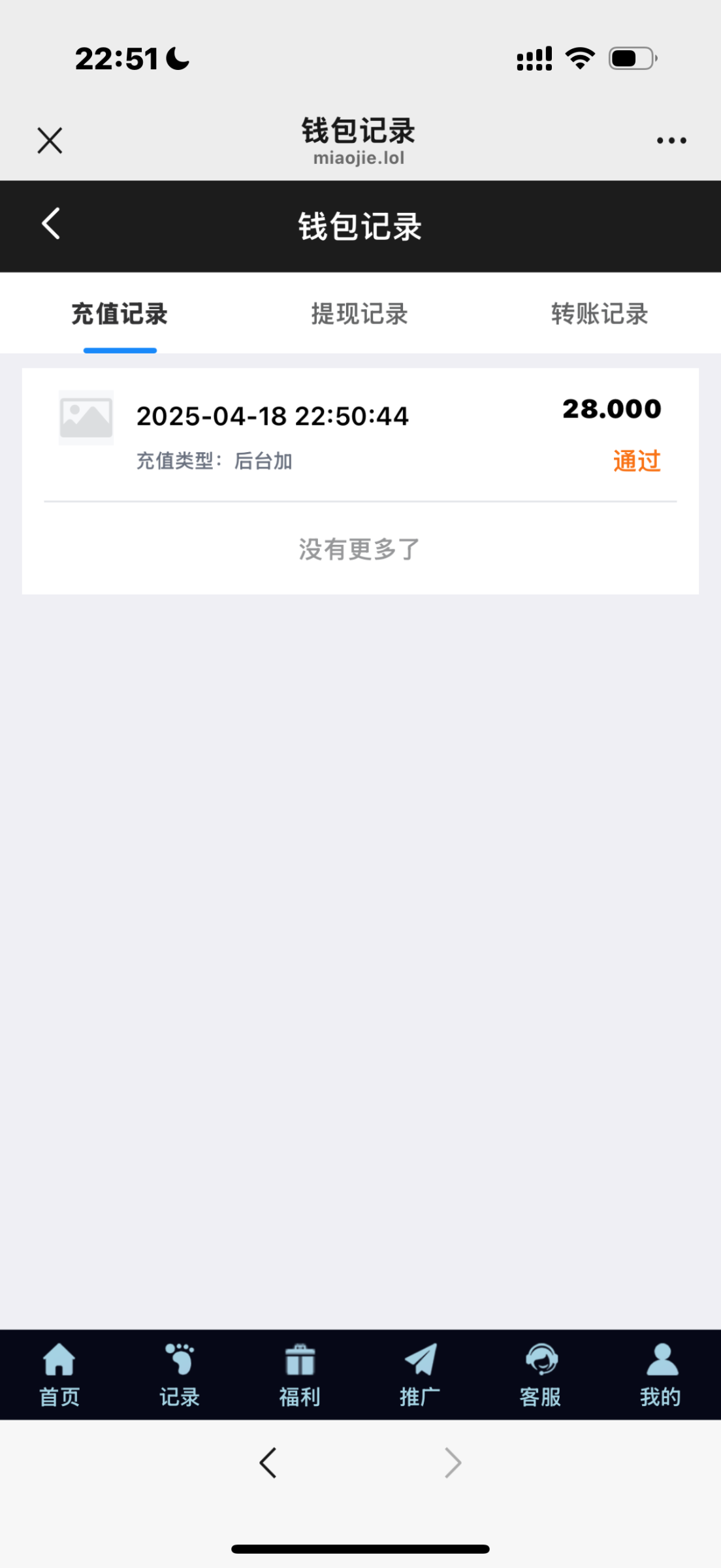
Task: Open the 记录 bottom tab
Action: (x=180, y=1375)
